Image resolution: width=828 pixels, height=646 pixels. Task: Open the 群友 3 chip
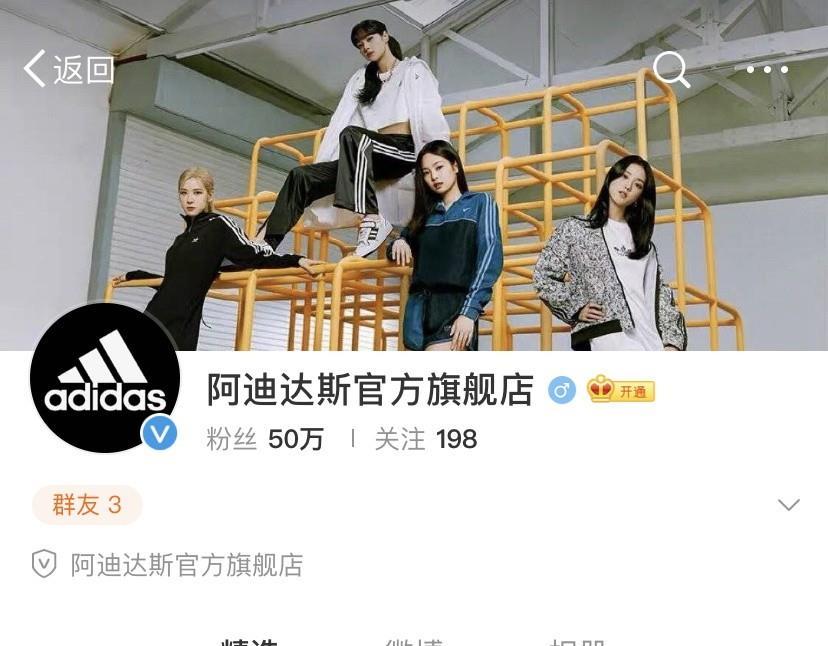(87, 505)
